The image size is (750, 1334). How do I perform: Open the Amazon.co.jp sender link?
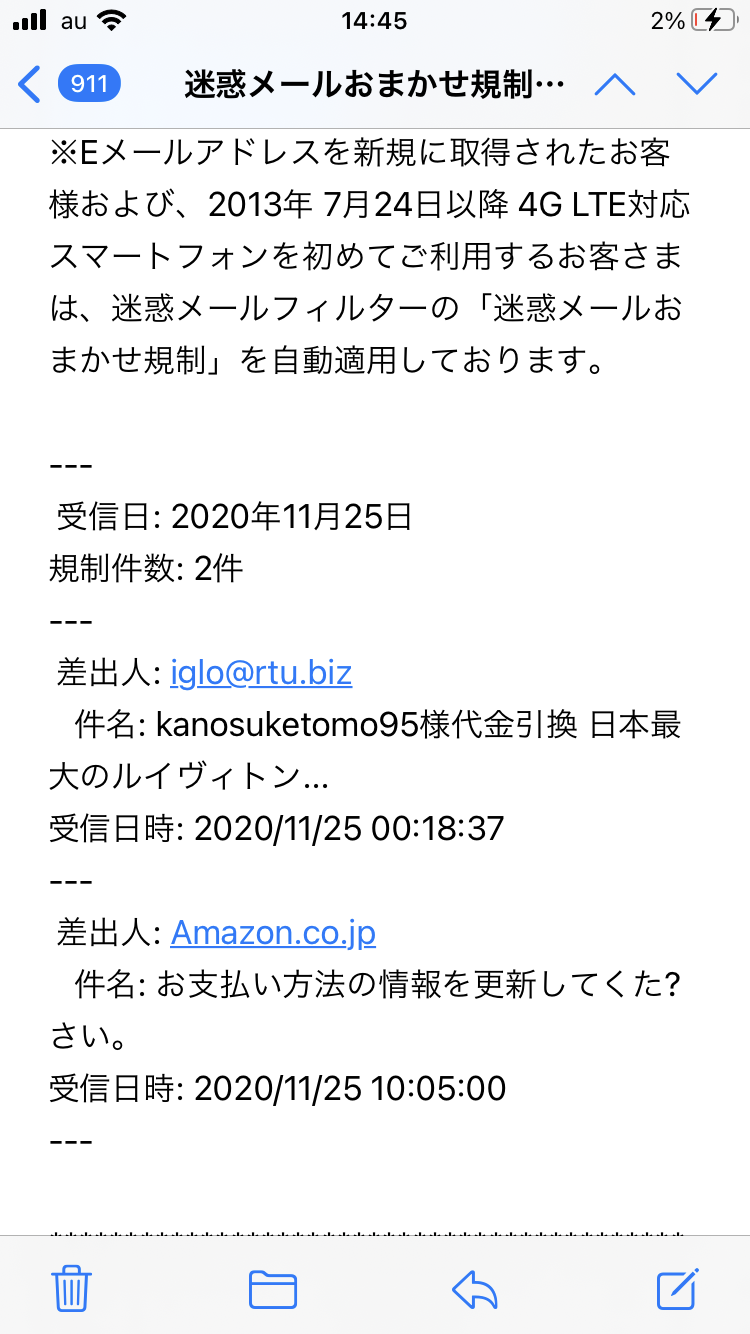(x=273, y=933)
